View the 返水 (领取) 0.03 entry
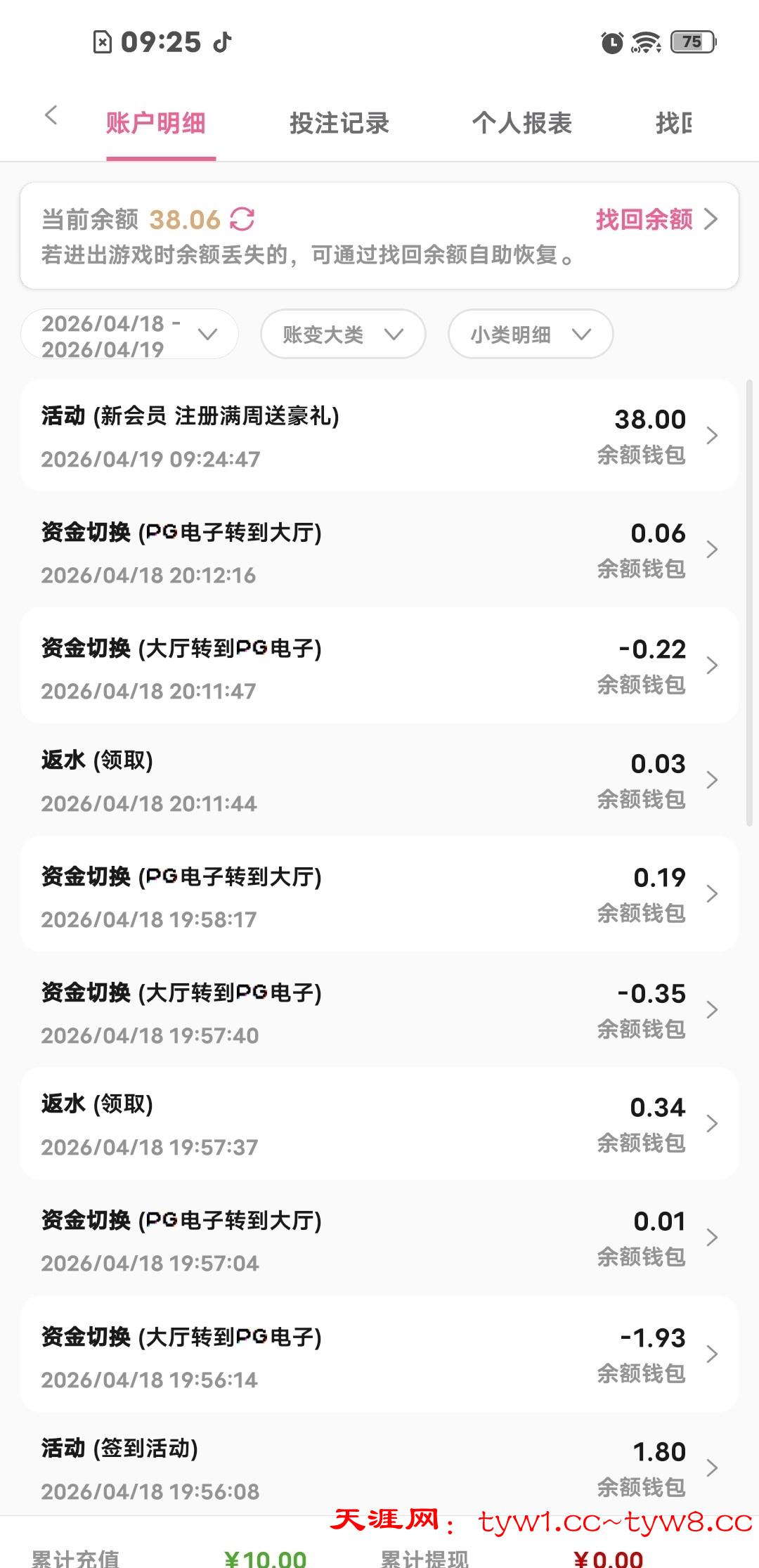Viewport: 759px width, 1568px height. (379, 780)
